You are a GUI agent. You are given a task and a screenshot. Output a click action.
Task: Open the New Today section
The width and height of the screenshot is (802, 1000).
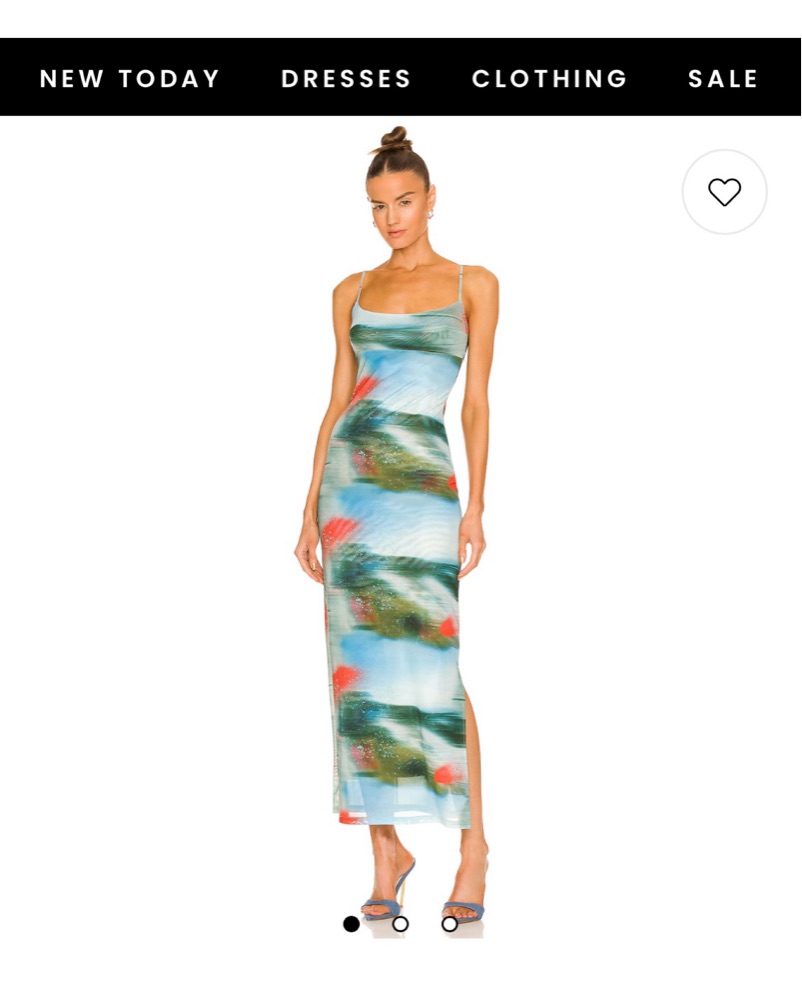[x=130, y=79]
